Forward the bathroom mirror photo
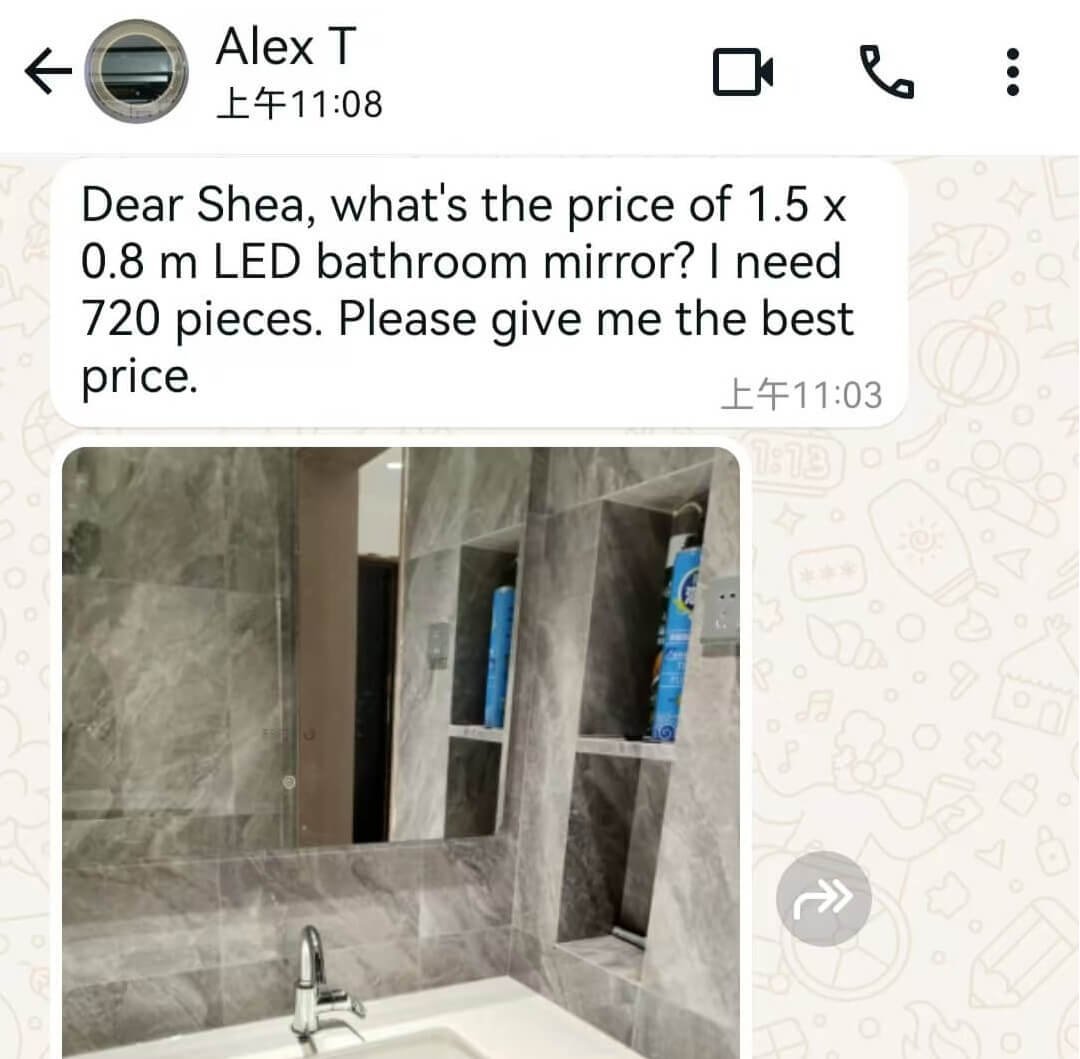The height and width of the screenshot is (1059, 1080). pos(823,899)
